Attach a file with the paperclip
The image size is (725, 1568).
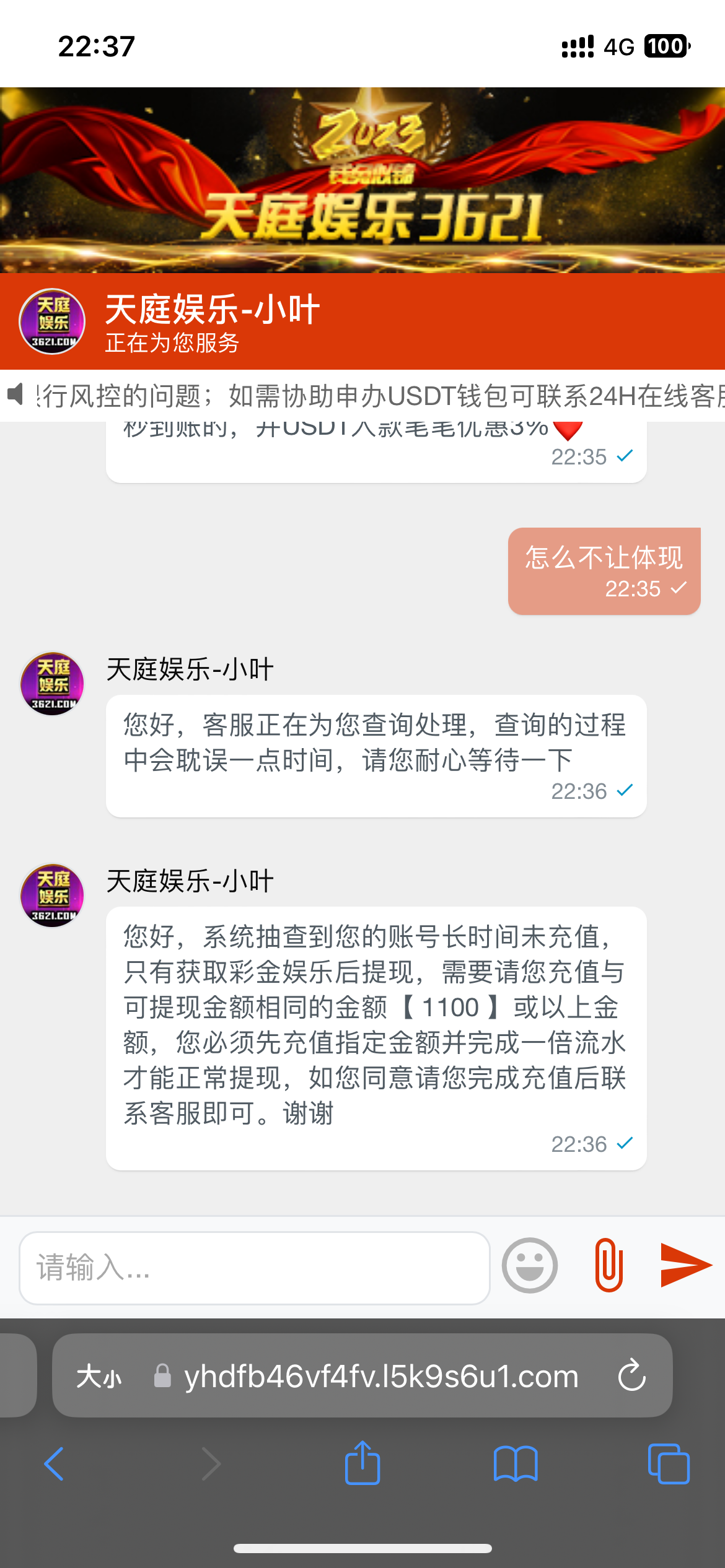pyautogui.click(x=609, y=1265)
